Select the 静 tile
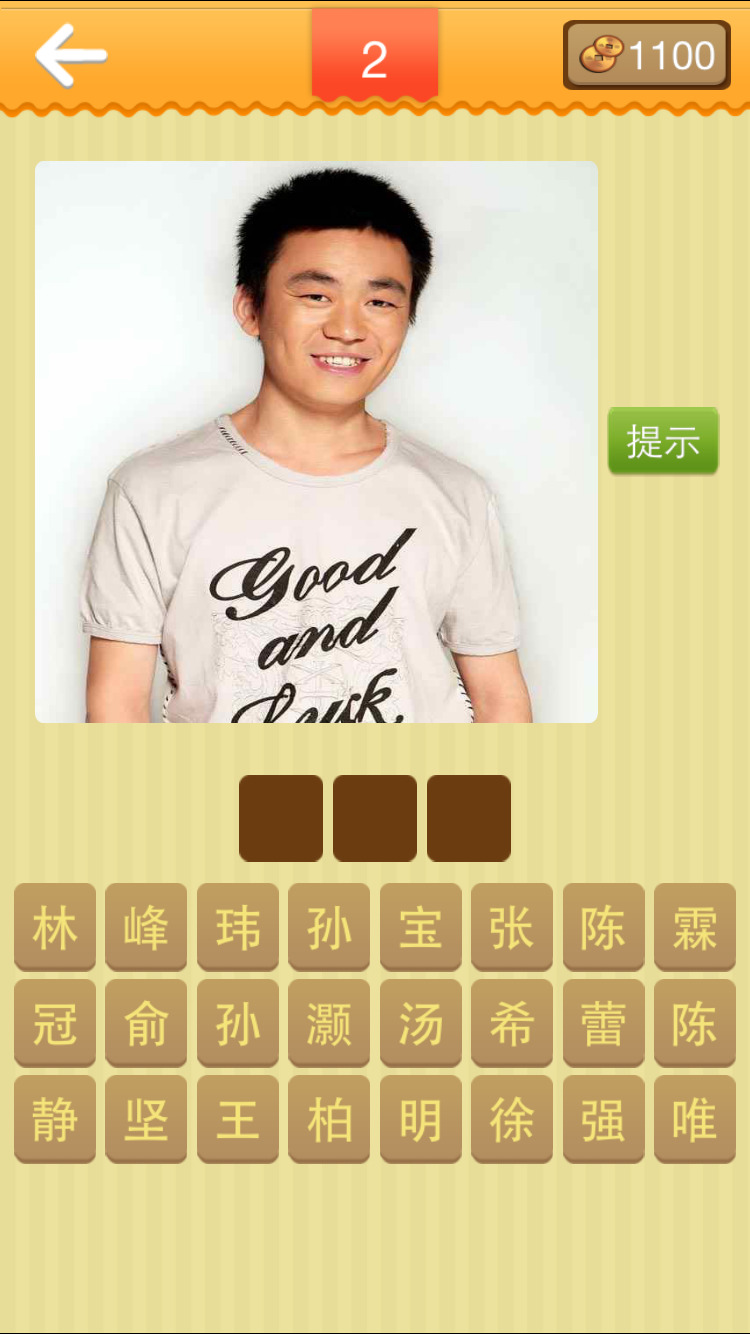Viewport: 750px width, 1334px height. (x=55, y=1119)
